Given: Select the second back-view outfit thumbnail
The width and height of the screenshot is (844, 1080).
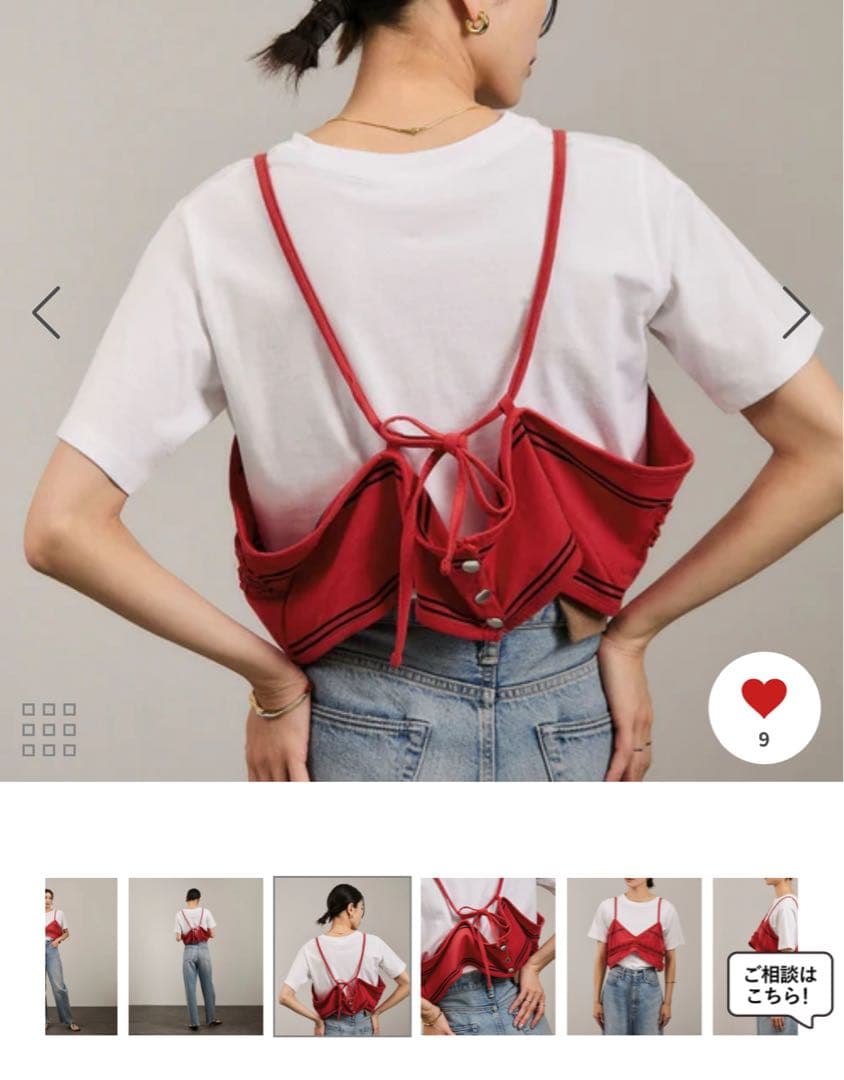Looking at the screenshot, I should click(x=197, y=955).
